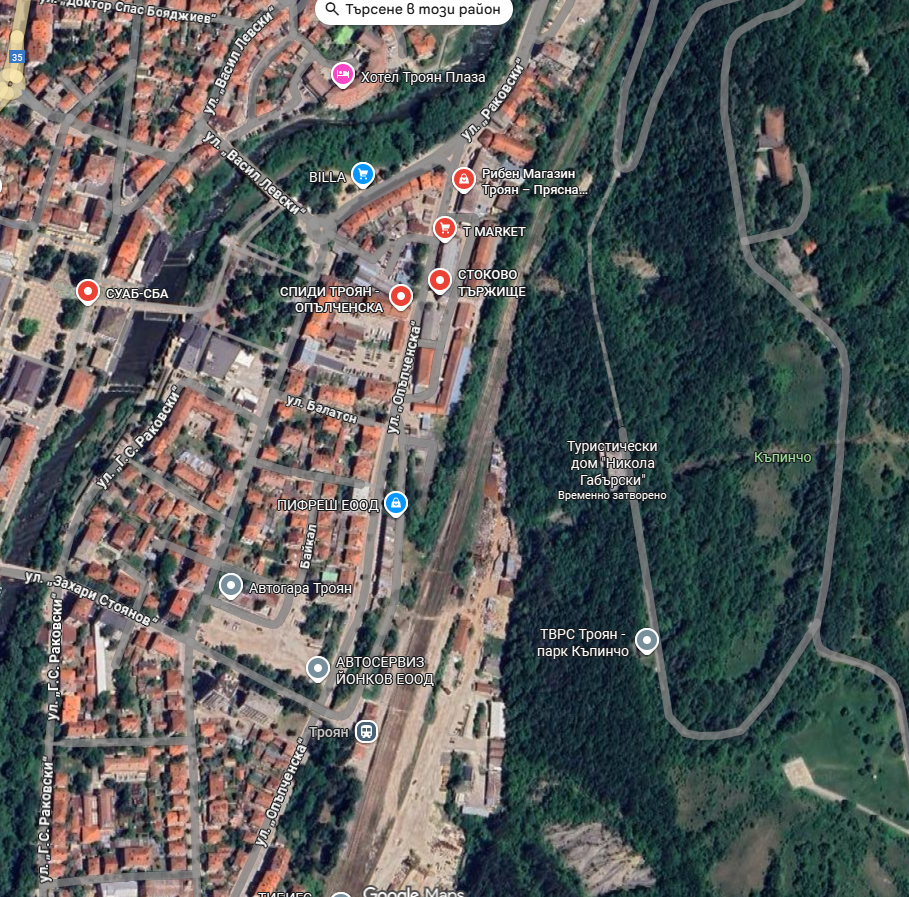Select the СТОКОВО ТЪРЖИЩЕ red pin
The width and height of the screenshot is (909, 897).
(x=439, y=280)
